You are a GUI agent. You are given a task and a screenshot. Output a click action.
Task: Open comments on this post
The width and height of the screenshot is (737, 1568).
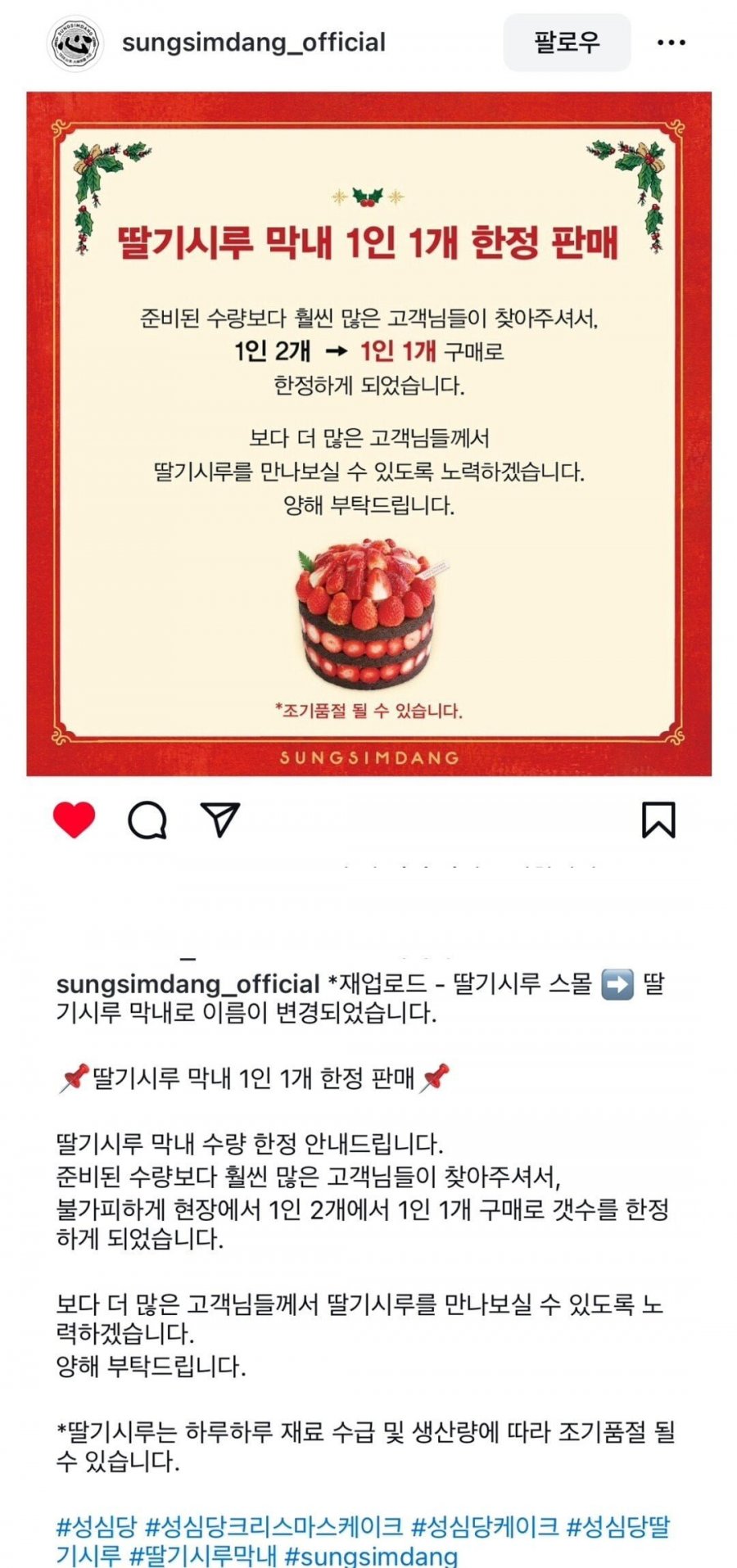click(147, 820)
